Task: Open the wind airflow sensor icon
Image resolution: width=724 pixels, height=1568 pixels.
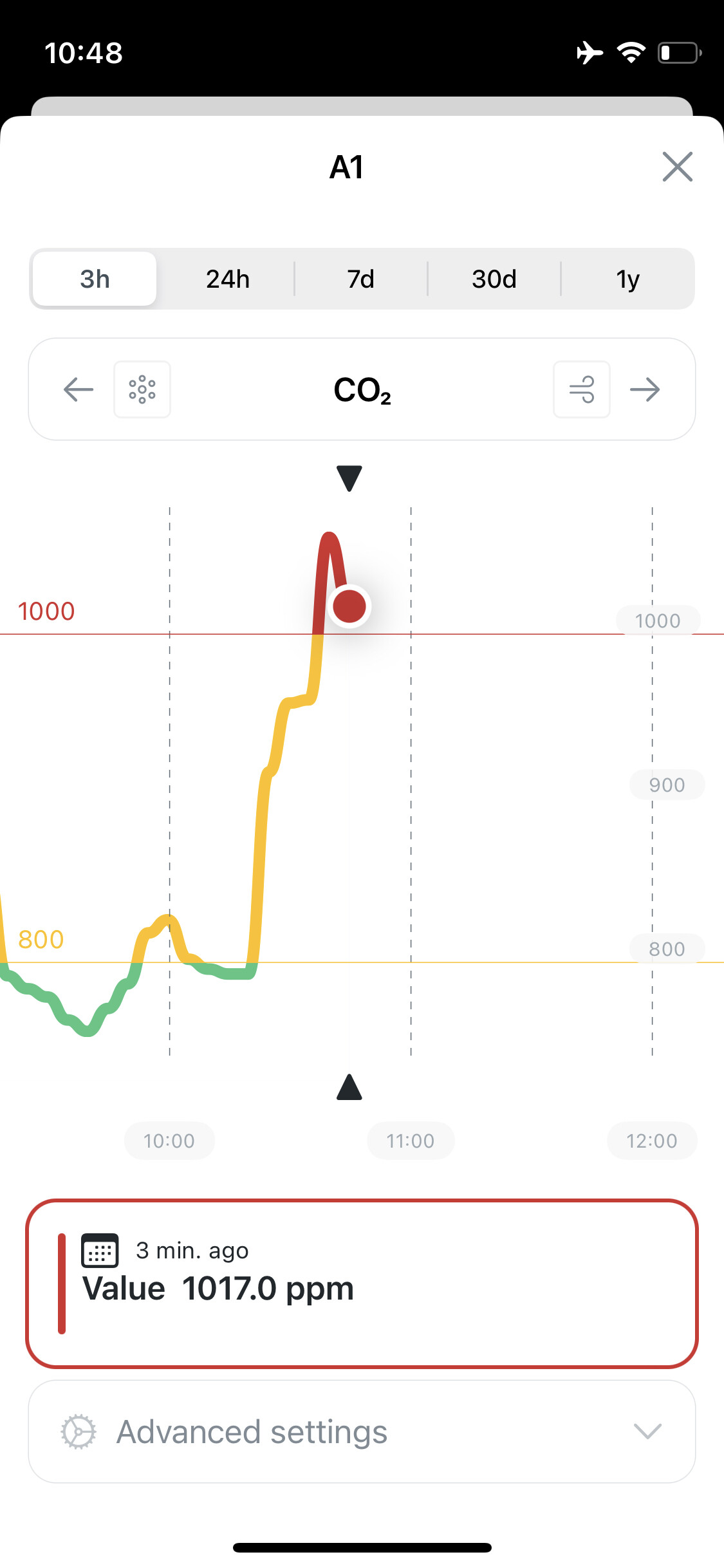Action: 582,389
